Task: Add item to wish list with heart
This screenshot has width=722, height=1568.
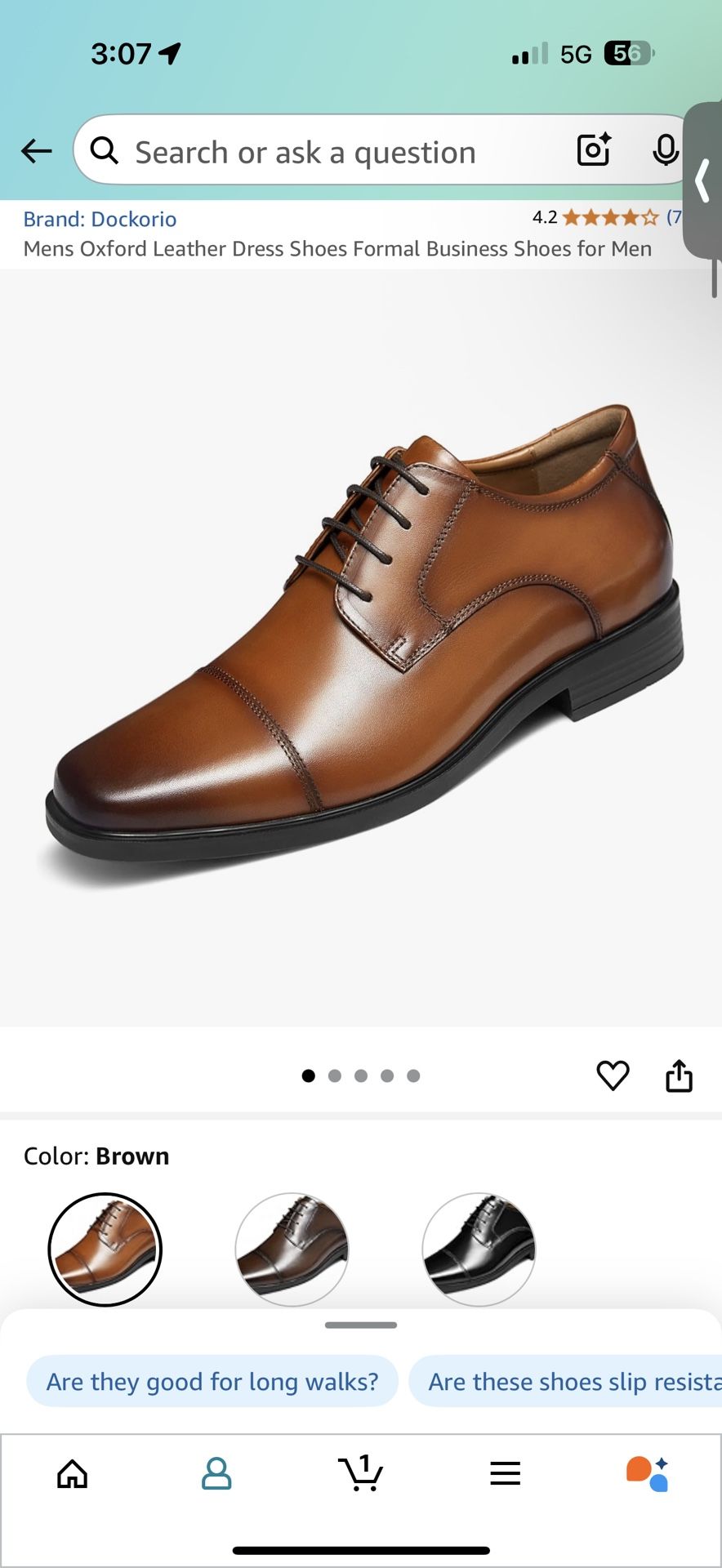Action: (613, 1076)
